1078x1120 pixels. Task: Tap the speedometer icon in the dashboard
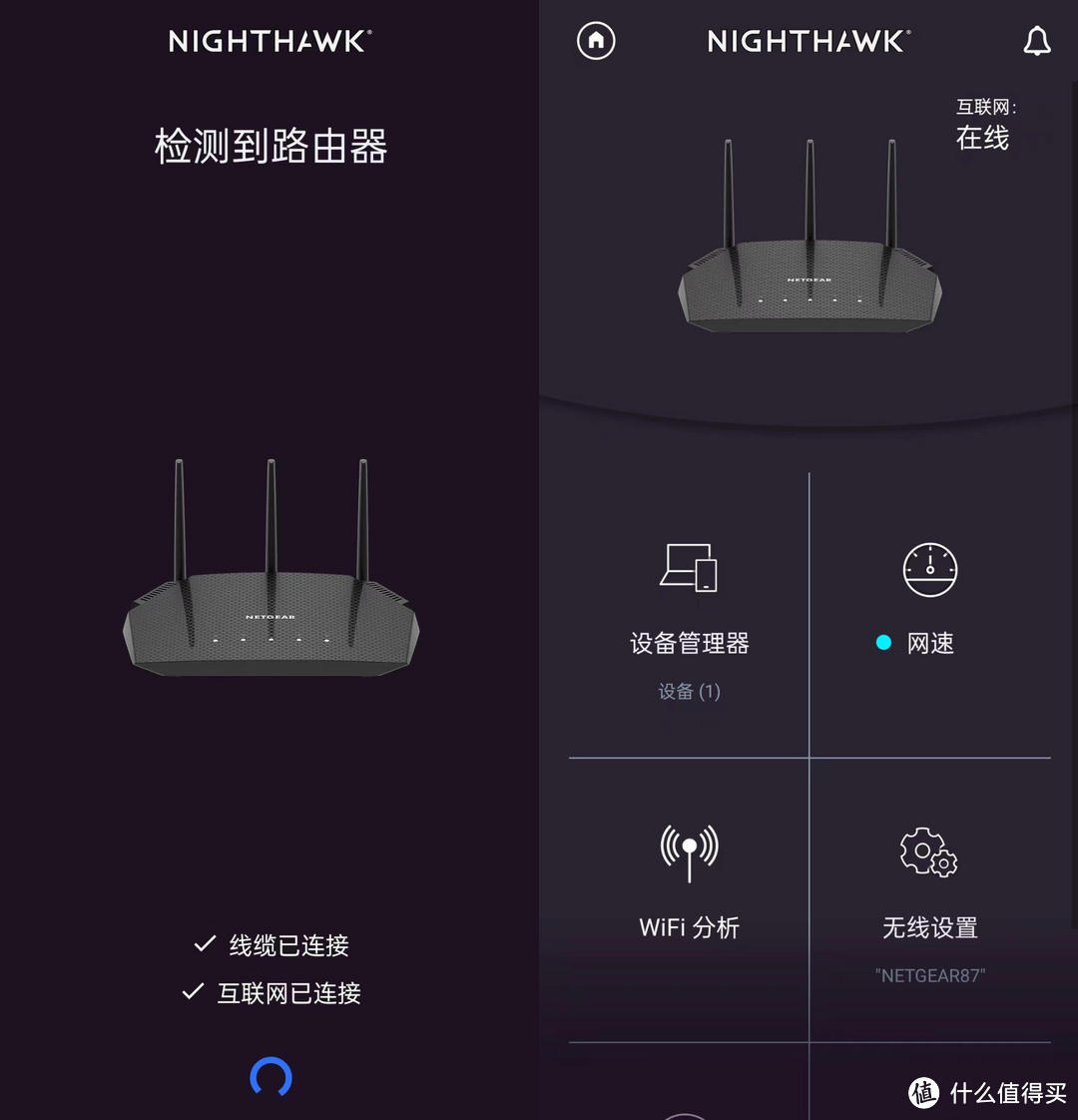(x=929, y=570)
